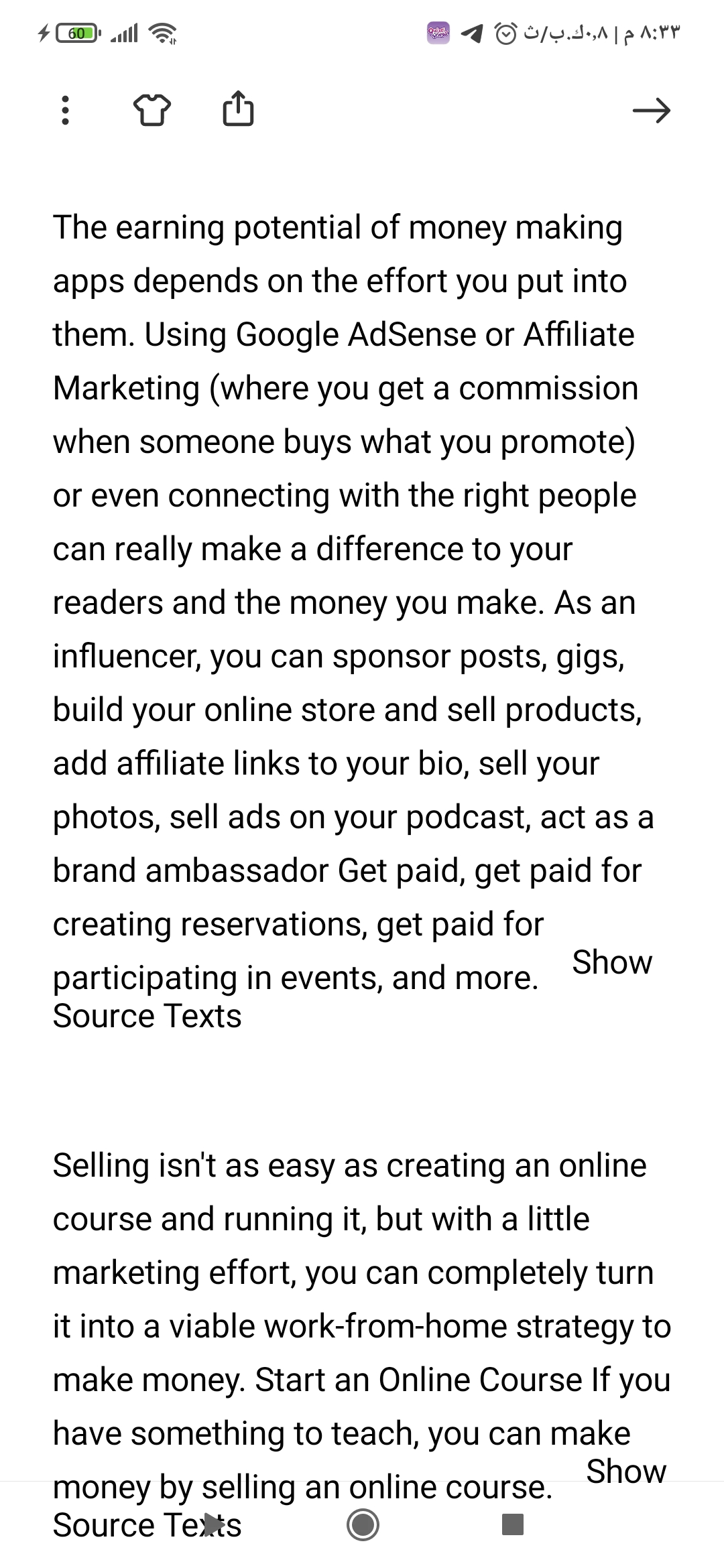Go to the home screen
The height and width of the screenshot is (1568, 724).
[363, 1525]
